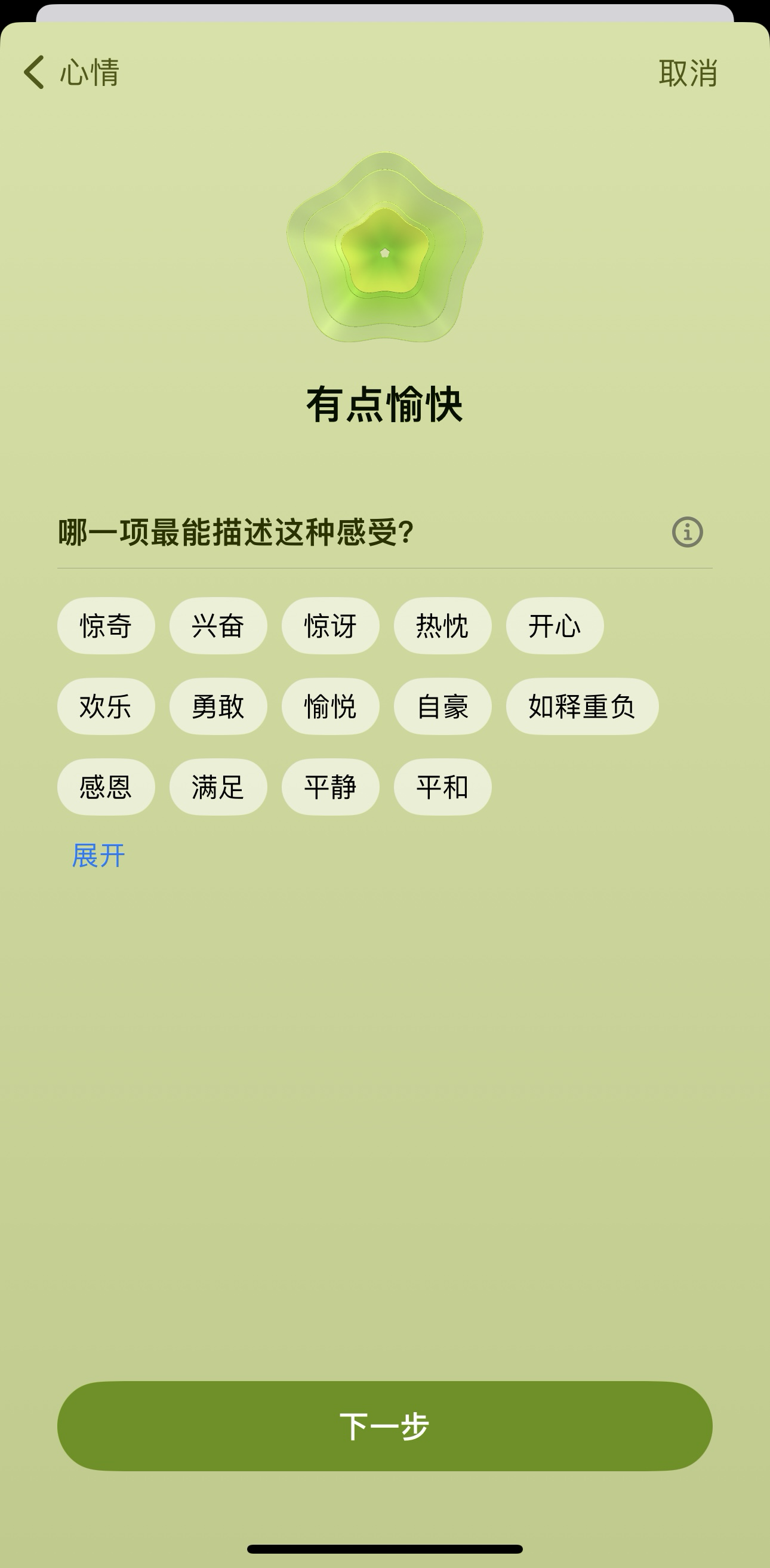Viewport: 770px width, 1568px height.
Task: Select the 惊奇 feeling chip
Action: (106, 626)
